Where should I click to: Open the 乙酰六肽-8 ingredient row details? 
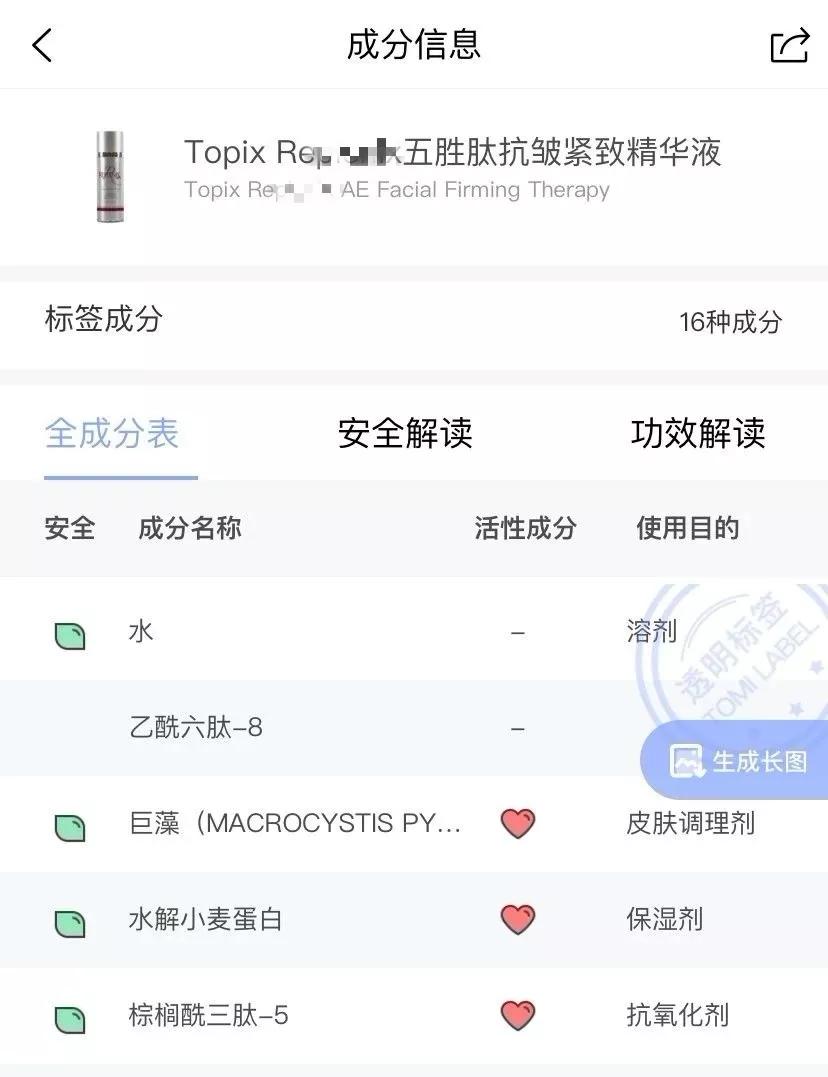(x=200, y=728)
